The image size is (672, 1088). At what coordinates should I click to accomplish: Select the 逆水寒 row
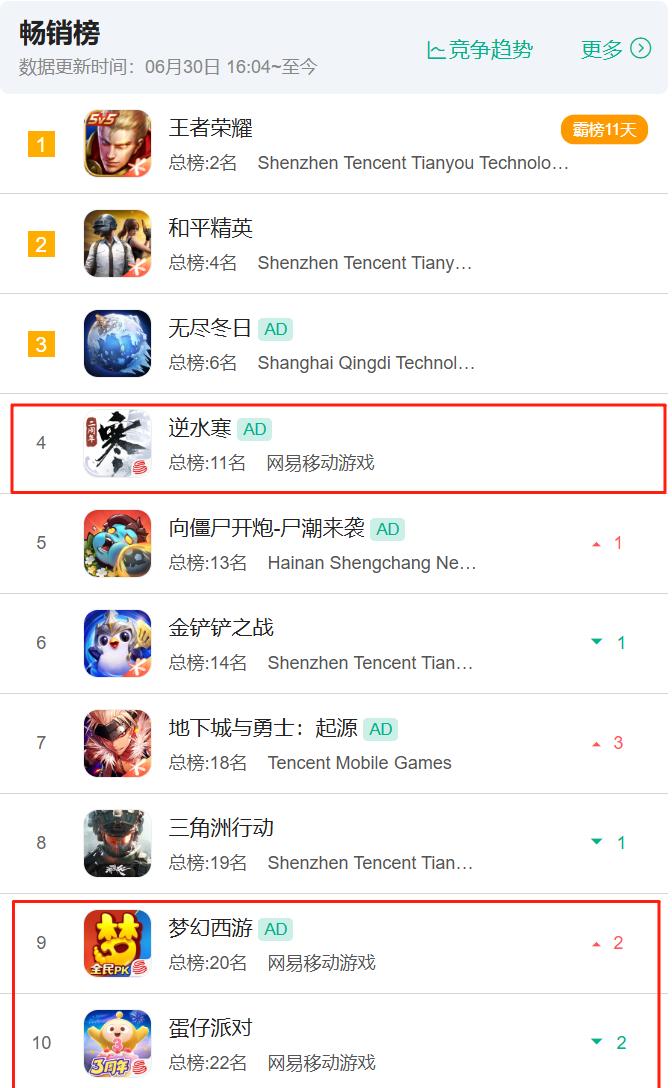(x=200, y=428)
